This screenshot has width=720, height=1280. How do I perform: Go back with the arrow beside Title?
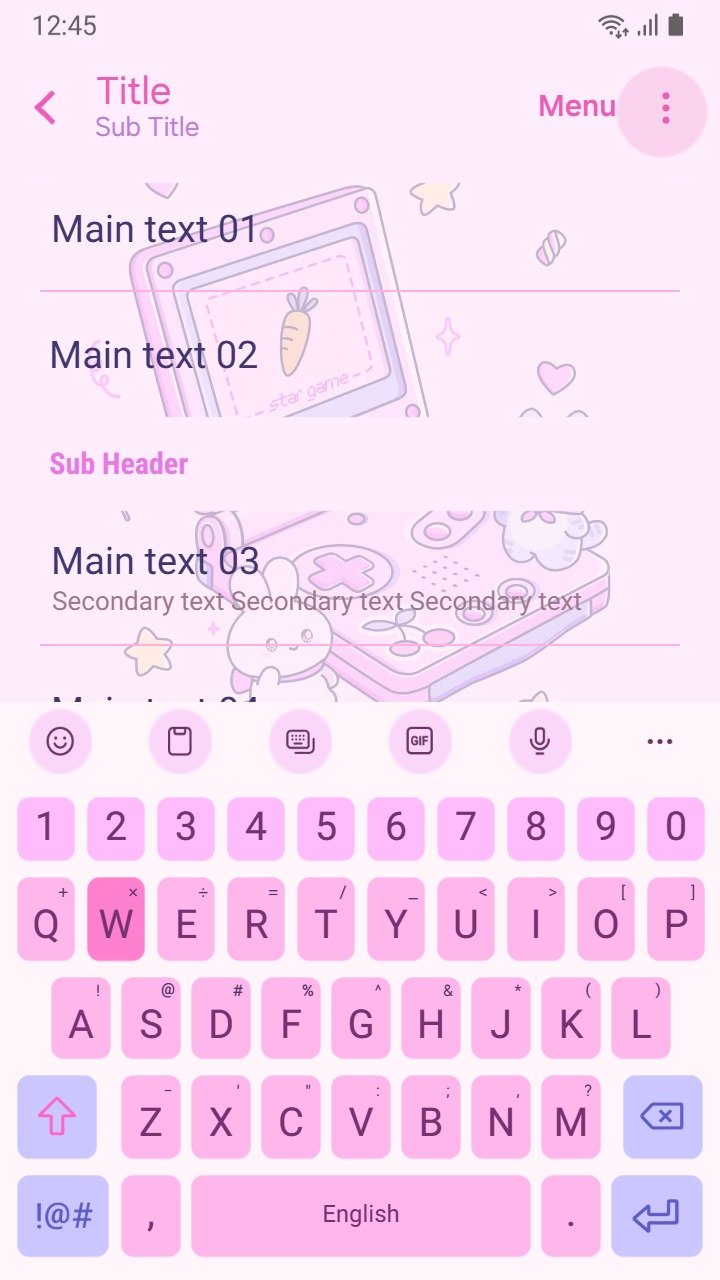45,108
